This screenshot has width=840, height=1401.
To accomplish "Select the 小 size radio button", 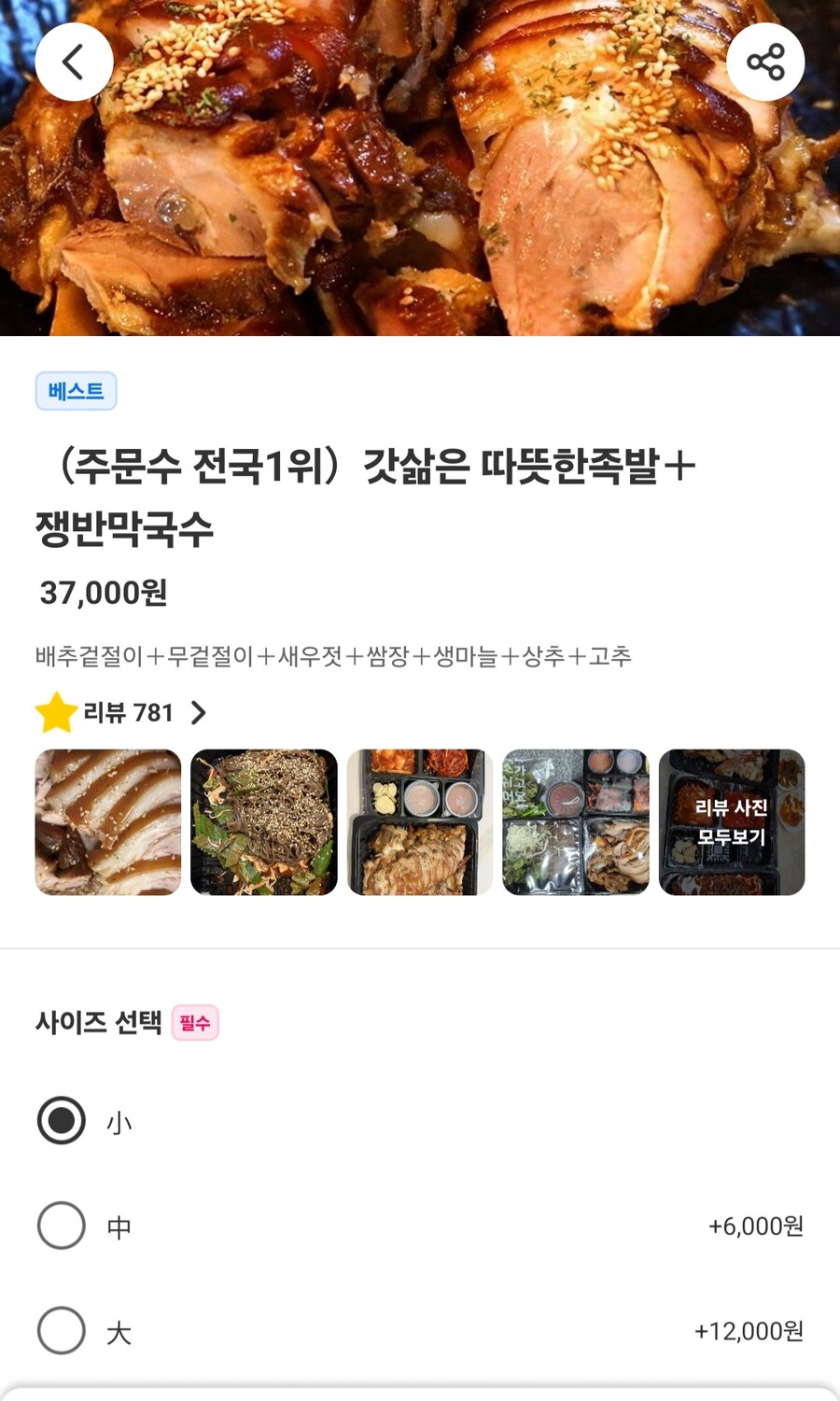I will (62, 1122).
